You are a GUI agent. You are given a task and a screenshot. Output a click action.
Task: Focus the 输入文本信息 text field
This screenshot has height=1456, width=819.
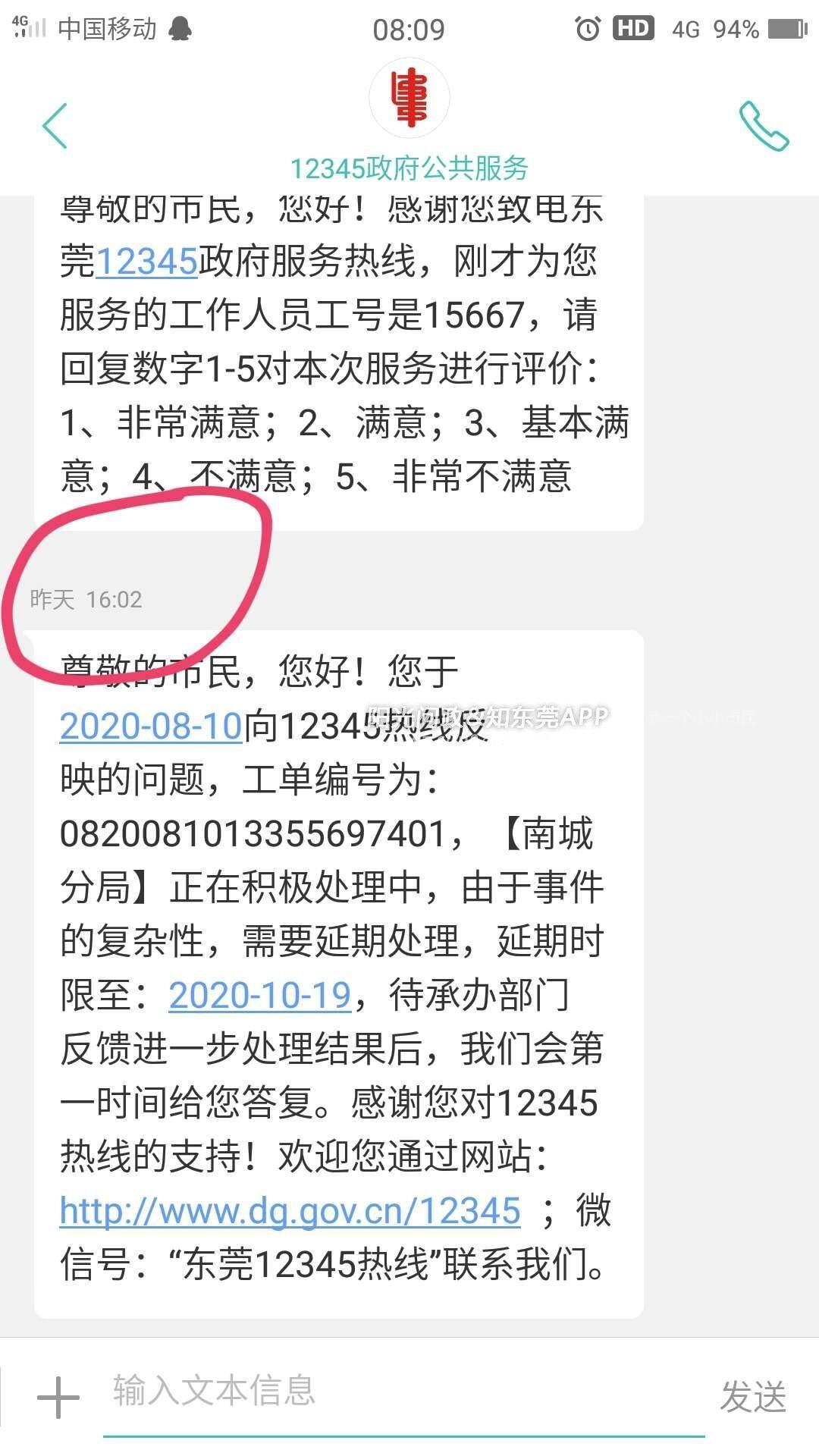click(x=402, y=1392)
